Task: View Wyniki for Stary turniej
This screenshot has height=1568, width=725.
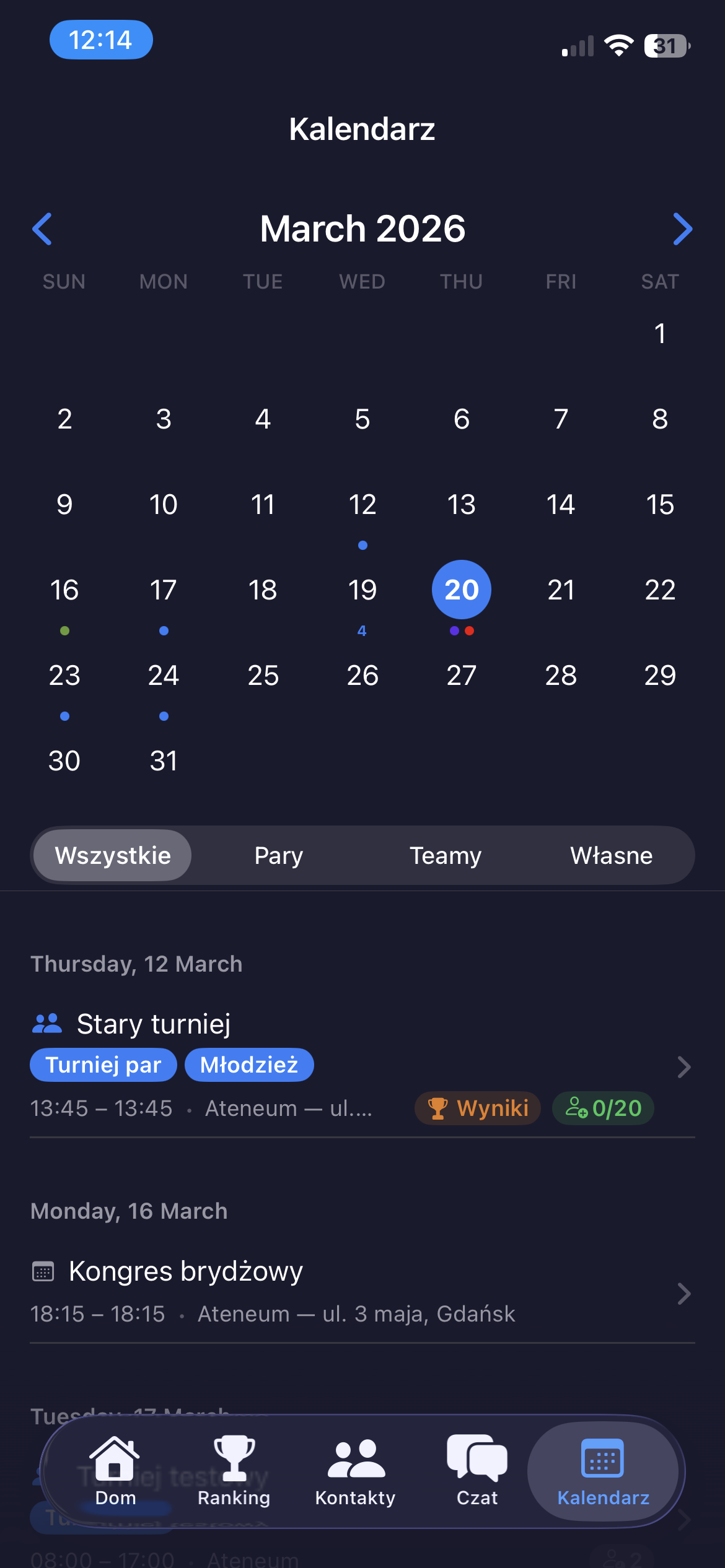Action: point(478,1108)
